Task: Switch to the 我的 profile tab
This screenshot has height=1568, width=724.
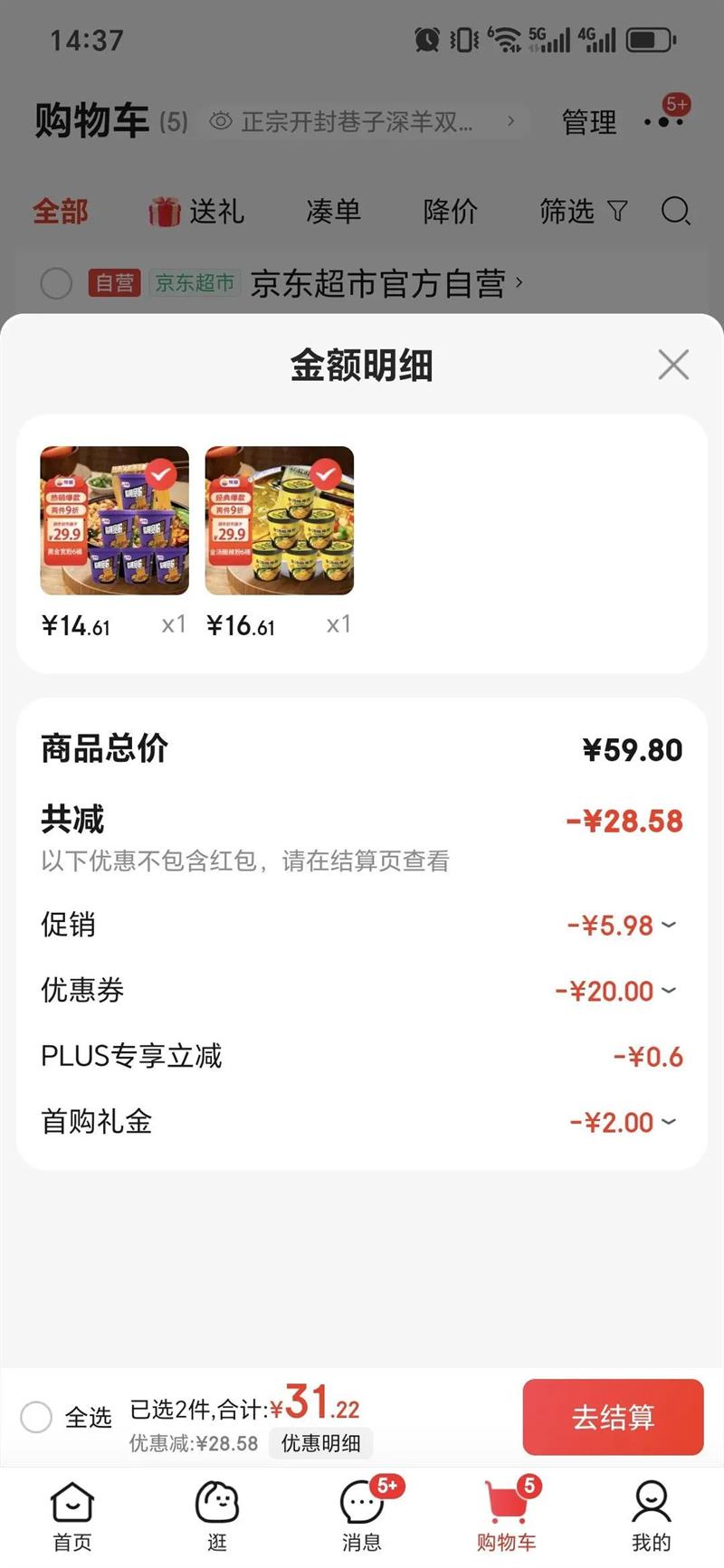Action: coord(651,1516)
